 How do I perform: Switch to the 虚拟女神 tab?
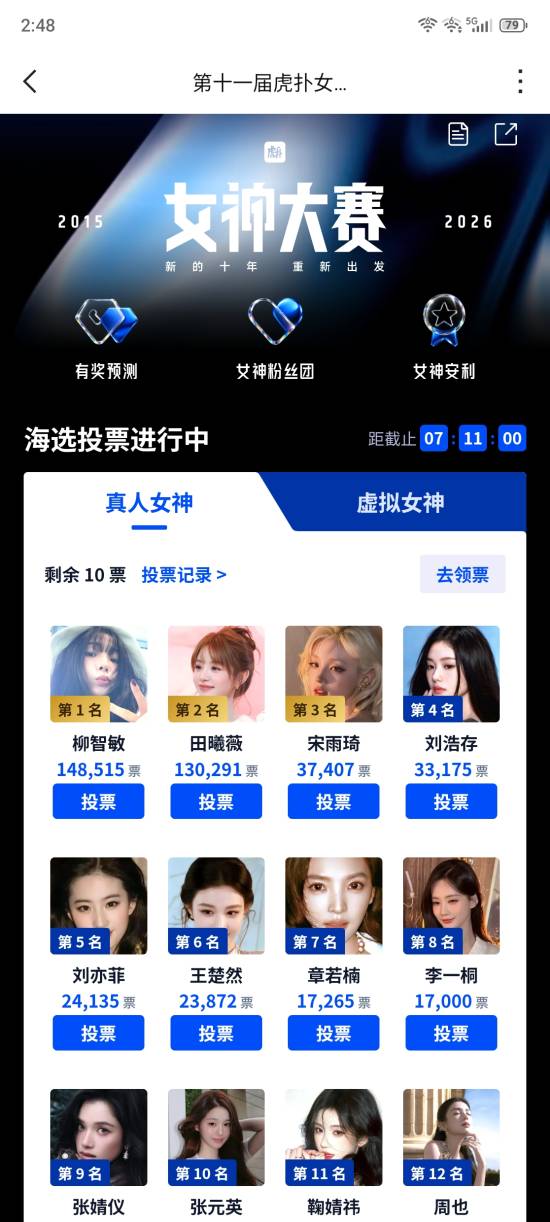pyautogui.click(x=400, y=503)
